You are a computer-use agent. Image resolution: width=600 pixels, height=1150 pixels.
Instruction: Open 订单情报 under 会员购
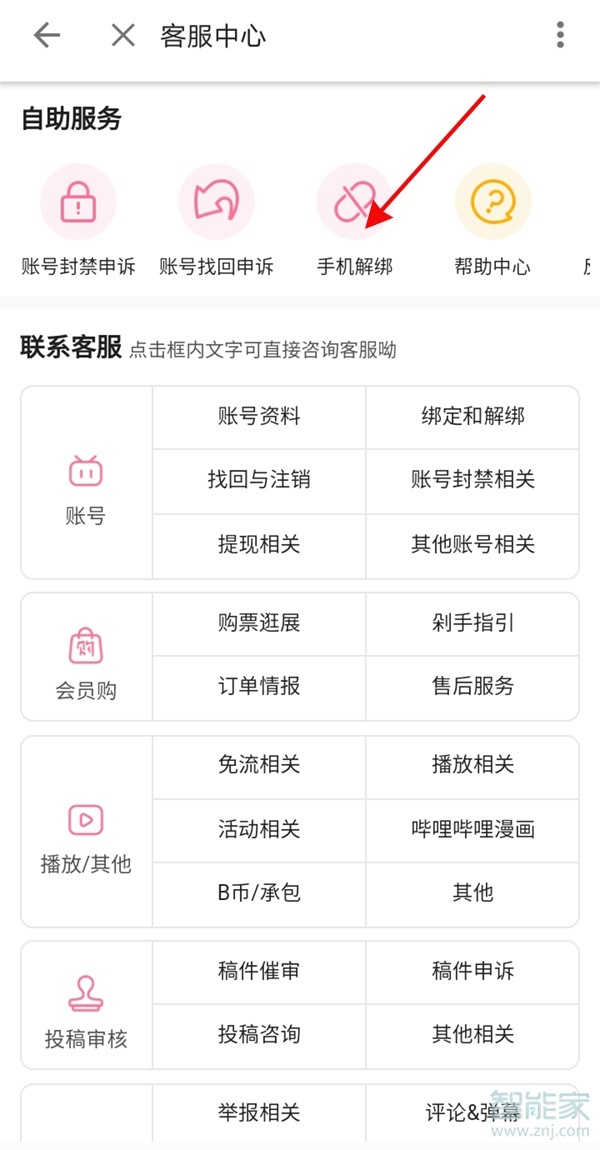pyautogui.click(x=259, y=686)
